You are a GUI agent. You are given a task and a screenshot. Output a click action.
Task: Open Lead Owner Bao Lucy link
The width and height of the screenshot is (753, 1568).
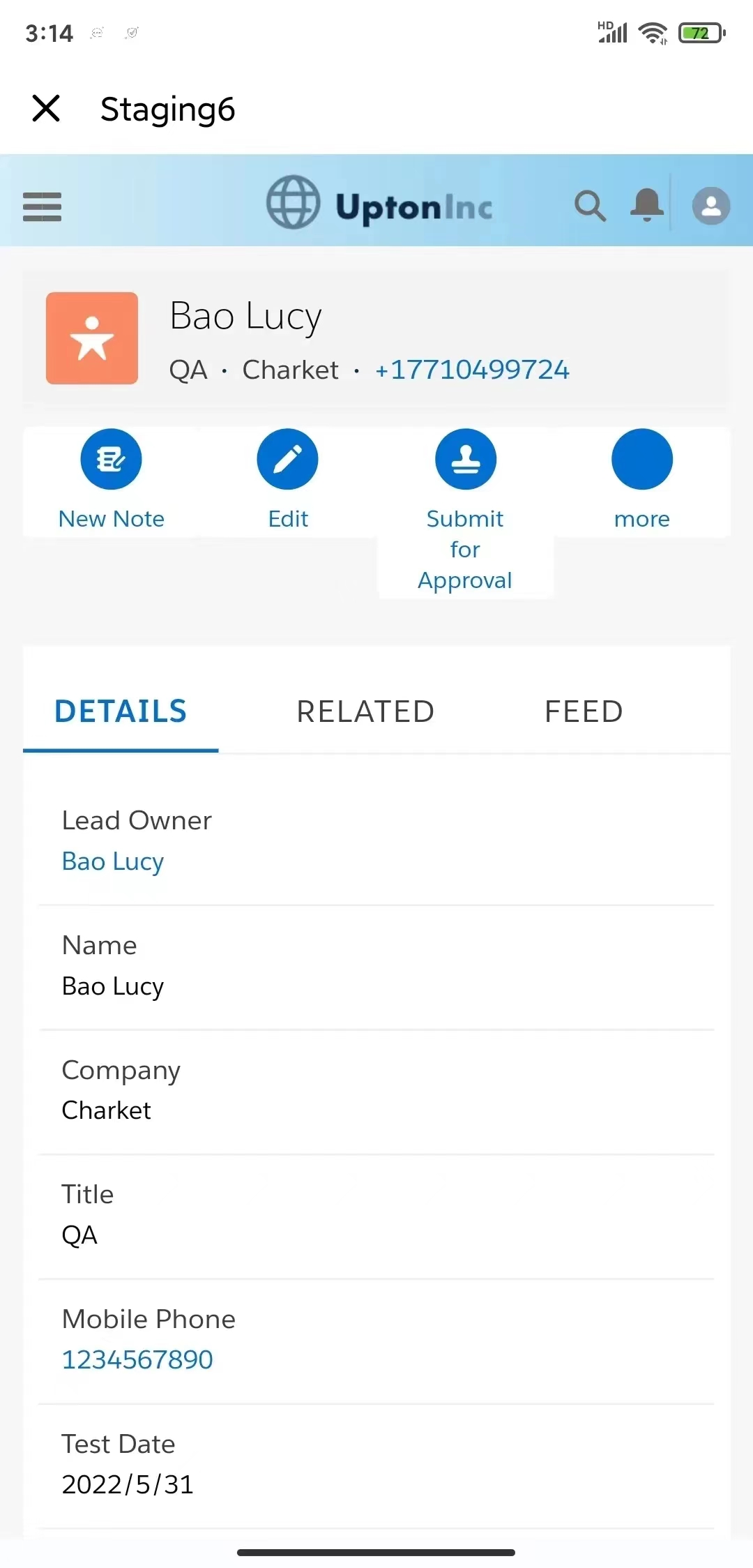112,861
